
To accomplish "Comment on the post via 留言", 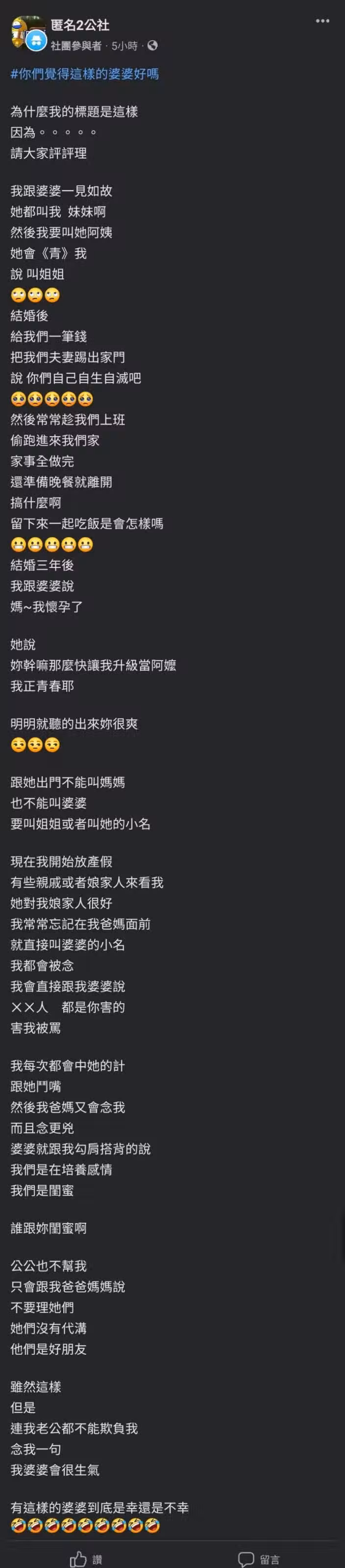I will [259, 1554].
